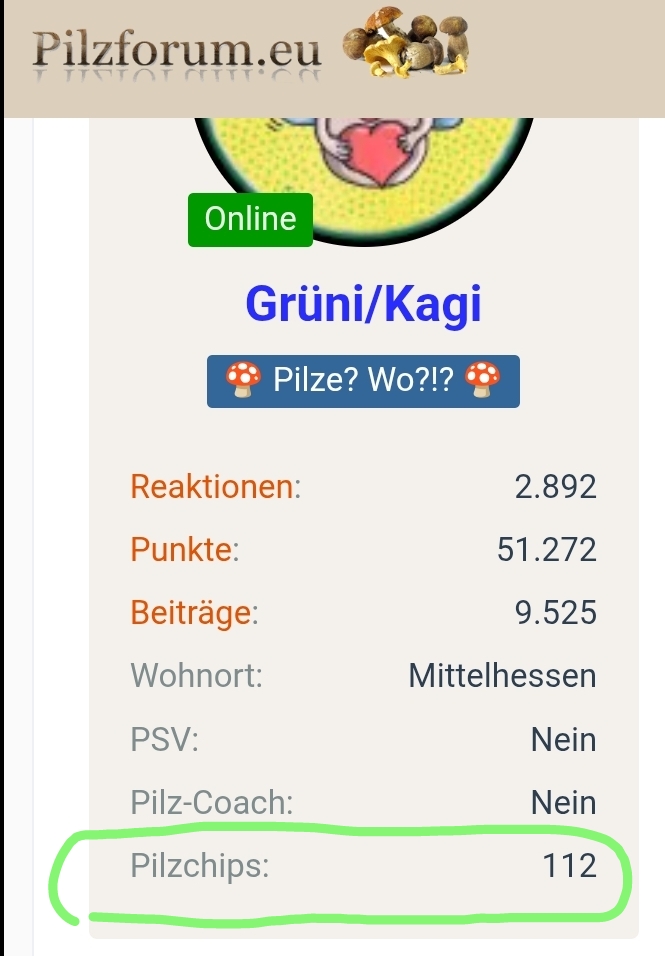Open the Punkte details link
This screenshot has height=956, width=665.
[182, 549]
